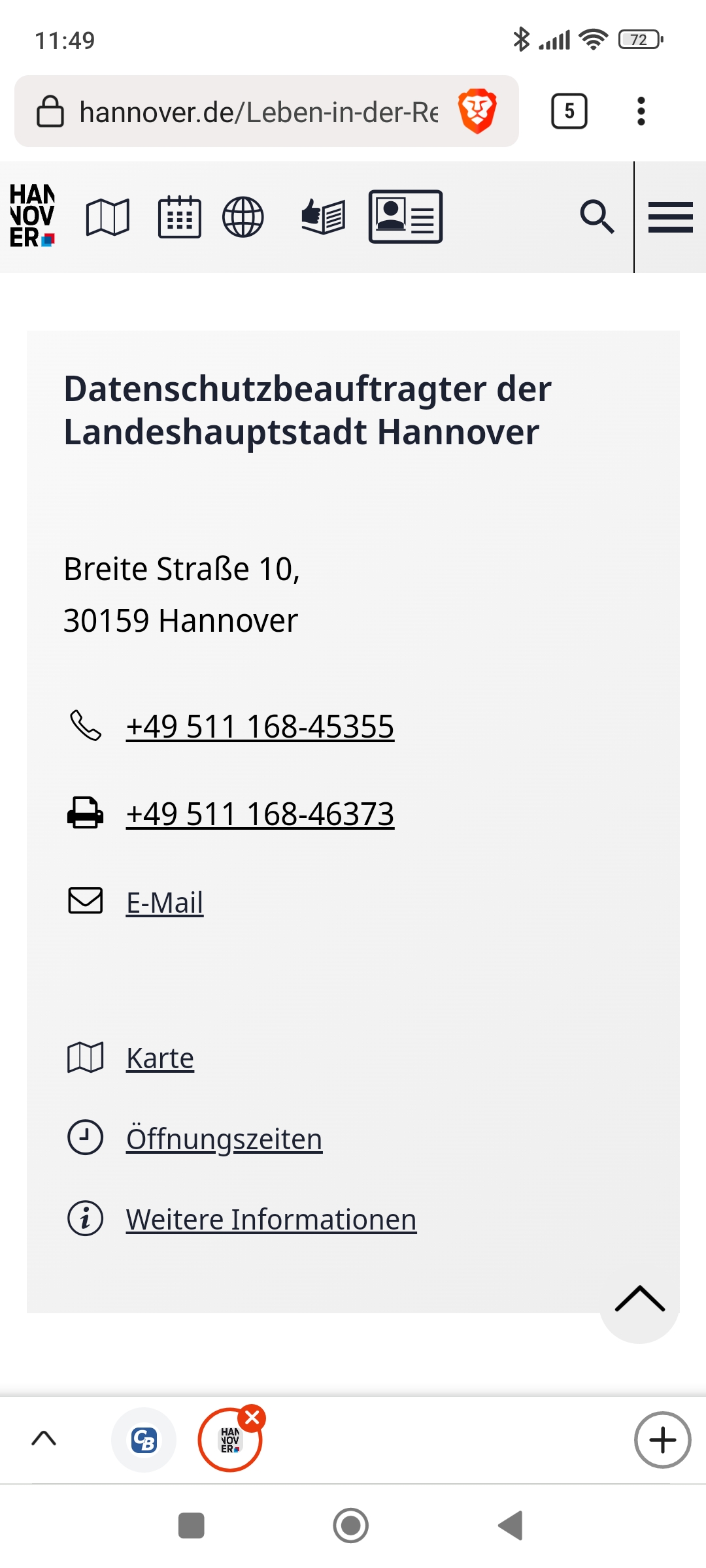Open the browser overflow menu

coord(641,112)
